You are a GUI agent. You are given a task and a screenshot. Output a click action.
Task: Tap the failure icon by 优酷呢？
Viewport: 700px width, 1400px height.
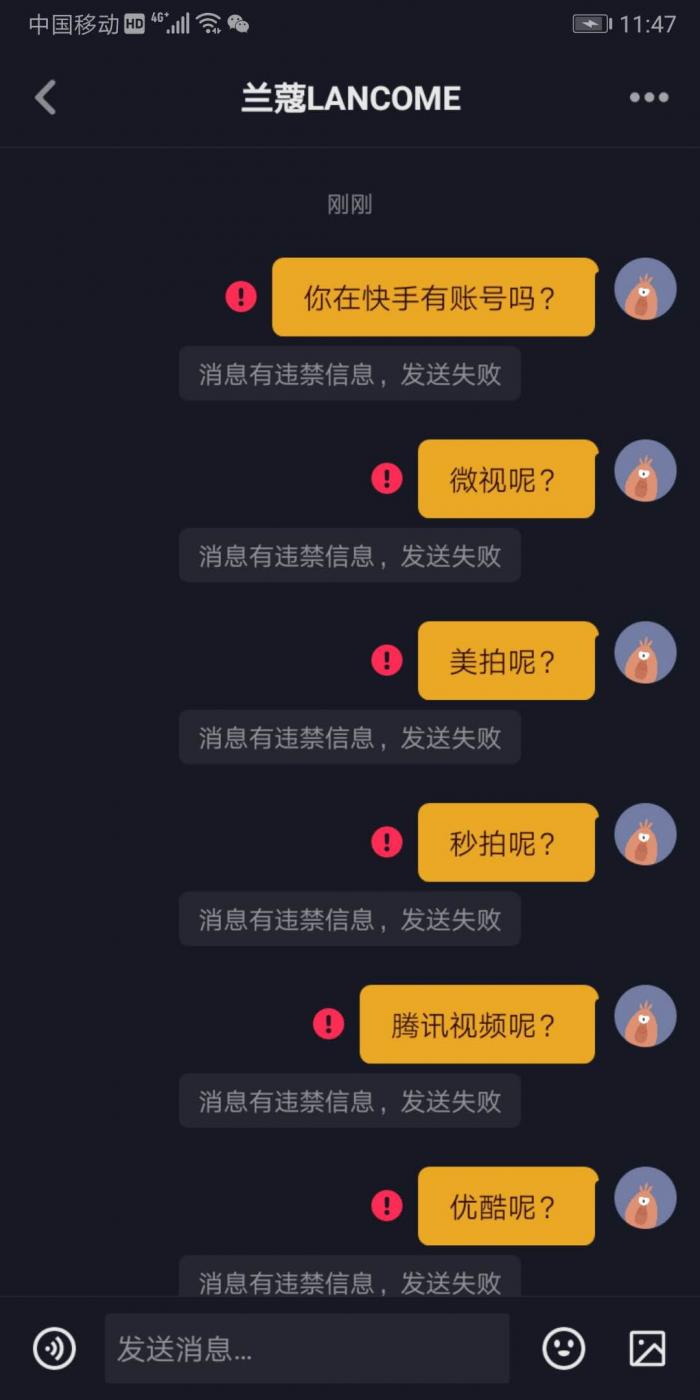[387, 1206]
